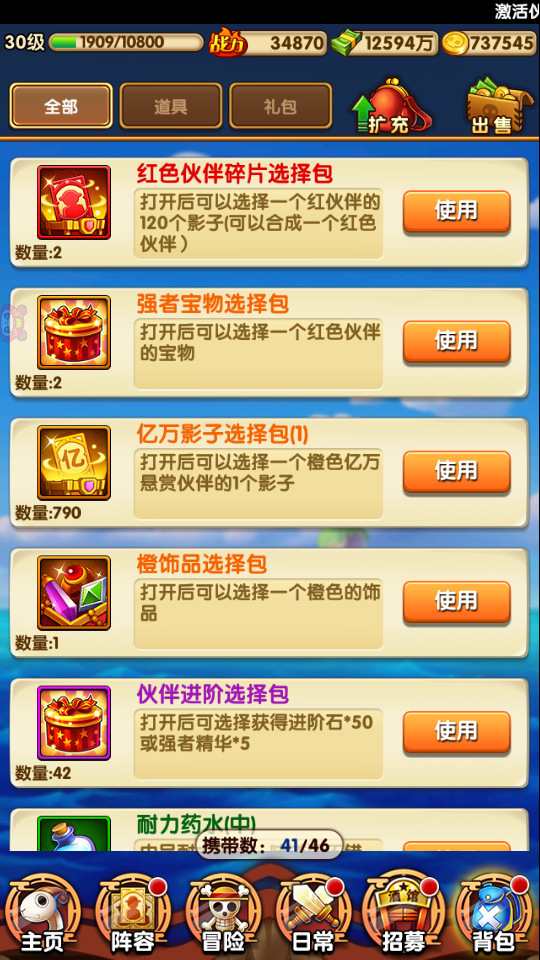Tap the 扩充 bag expansion button

(392, 105)
